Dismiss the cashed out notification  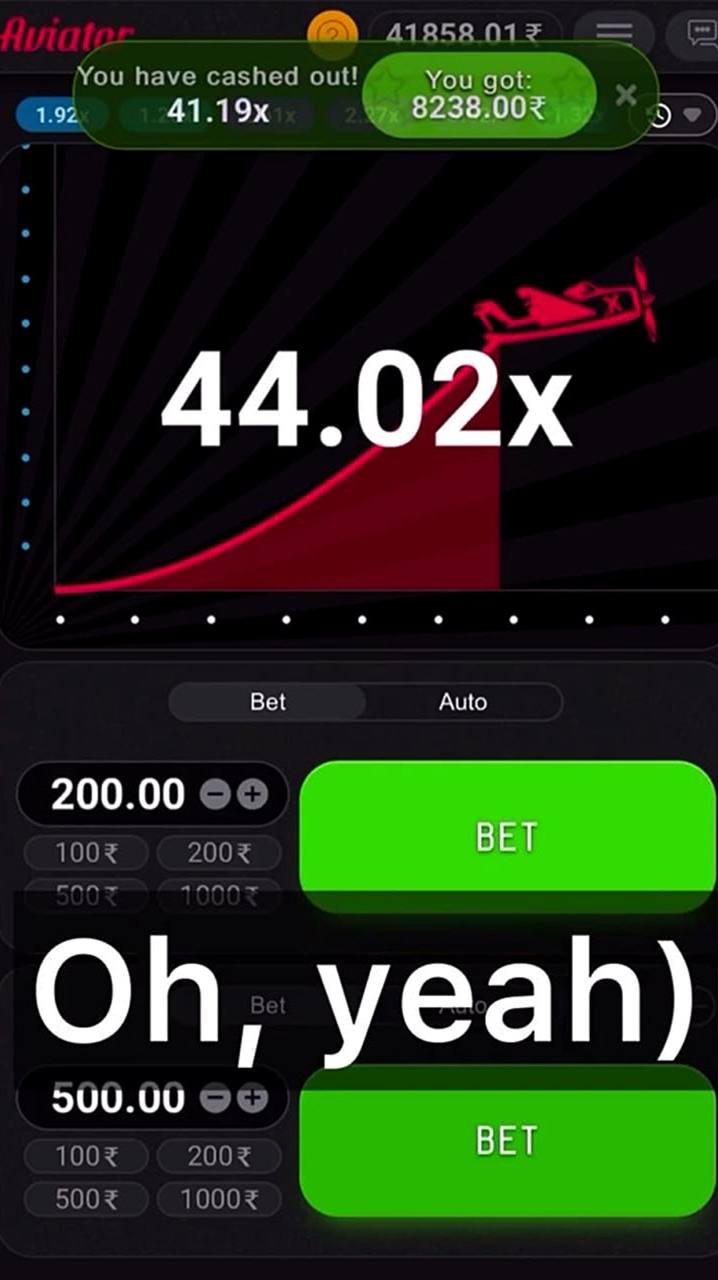tap(626, 95)
